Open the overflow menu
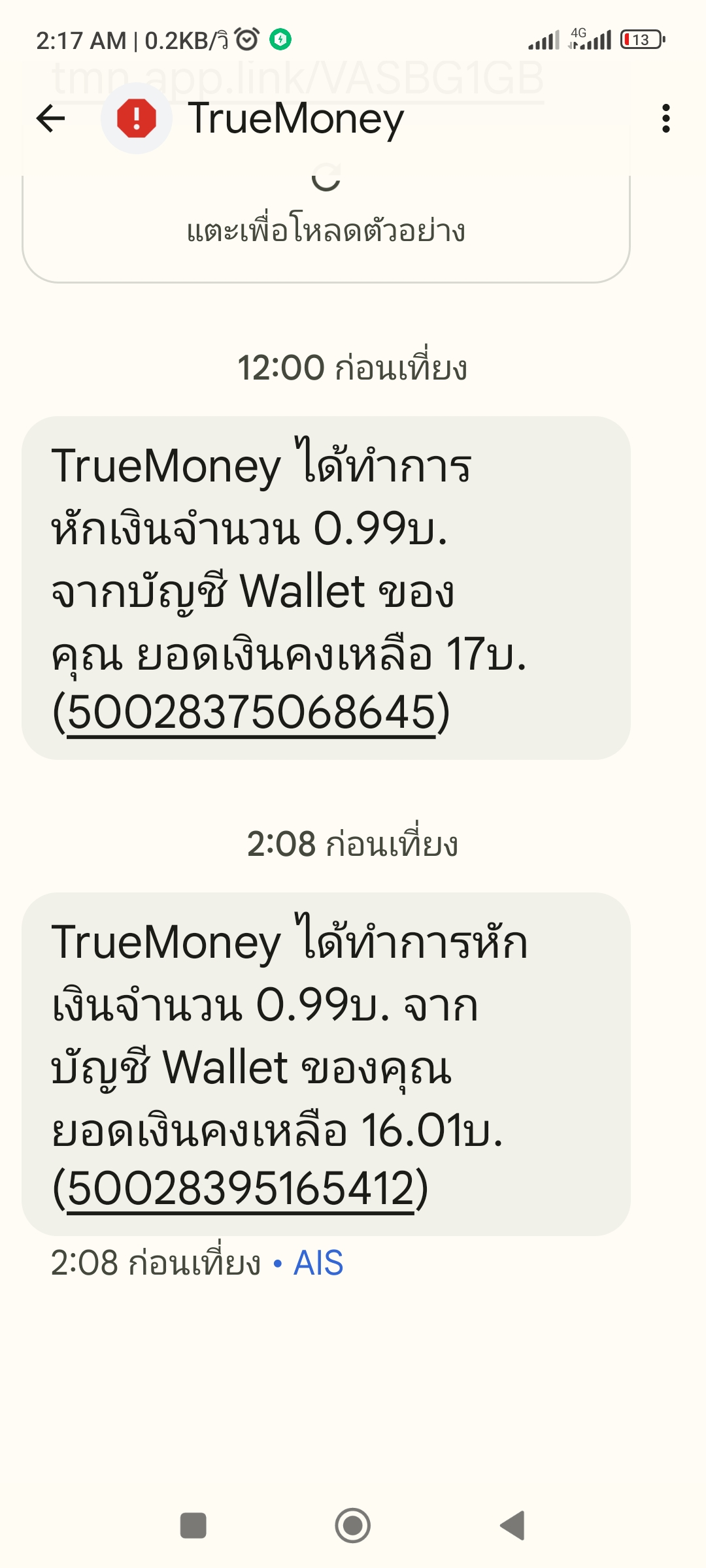The height and width of the screenshot is (1568, 706). pos(665,119)
